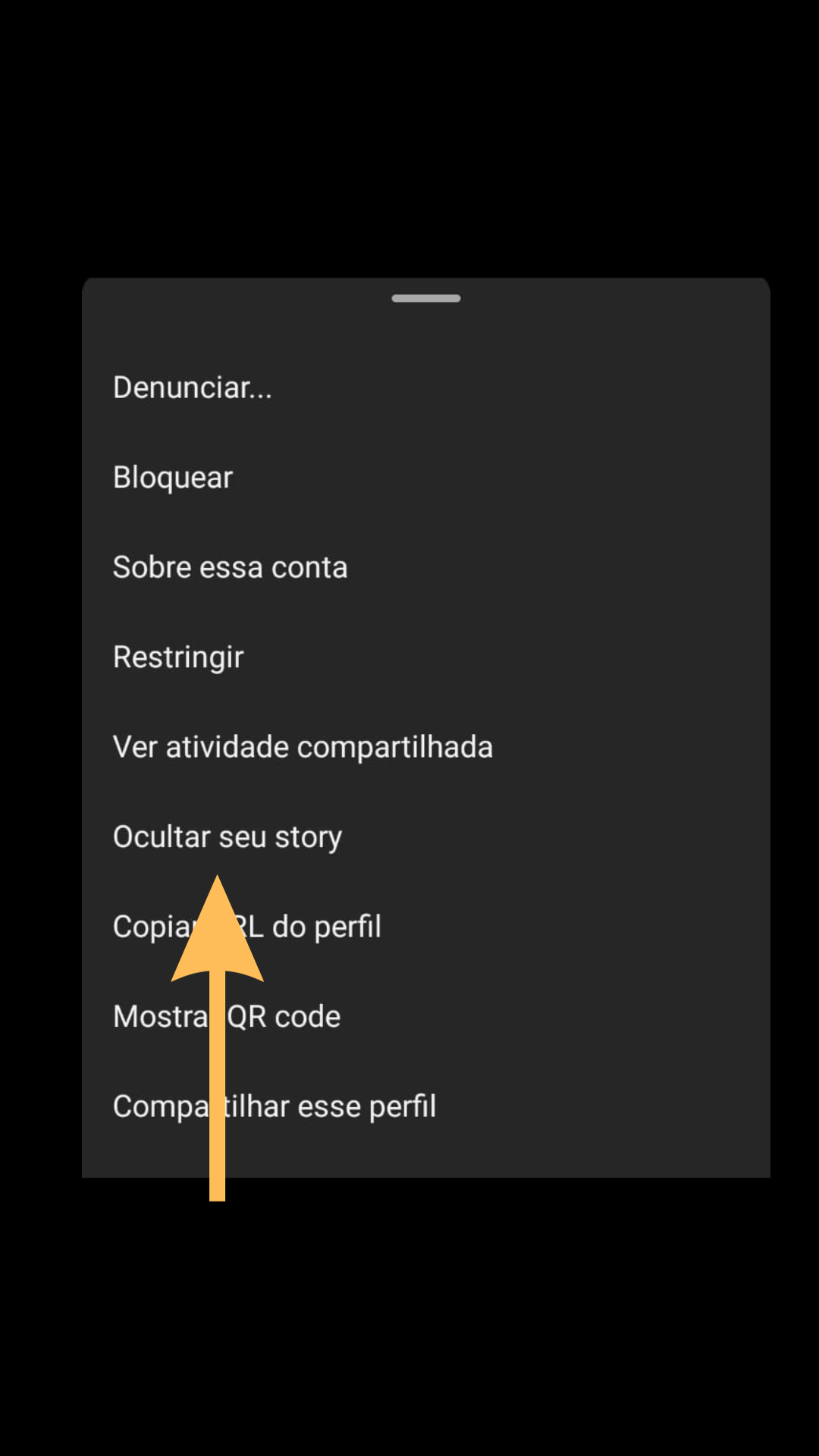Tap the story hiding option above Copiar URL
The width and height of the screenshot is (819, 1456).
227,836
